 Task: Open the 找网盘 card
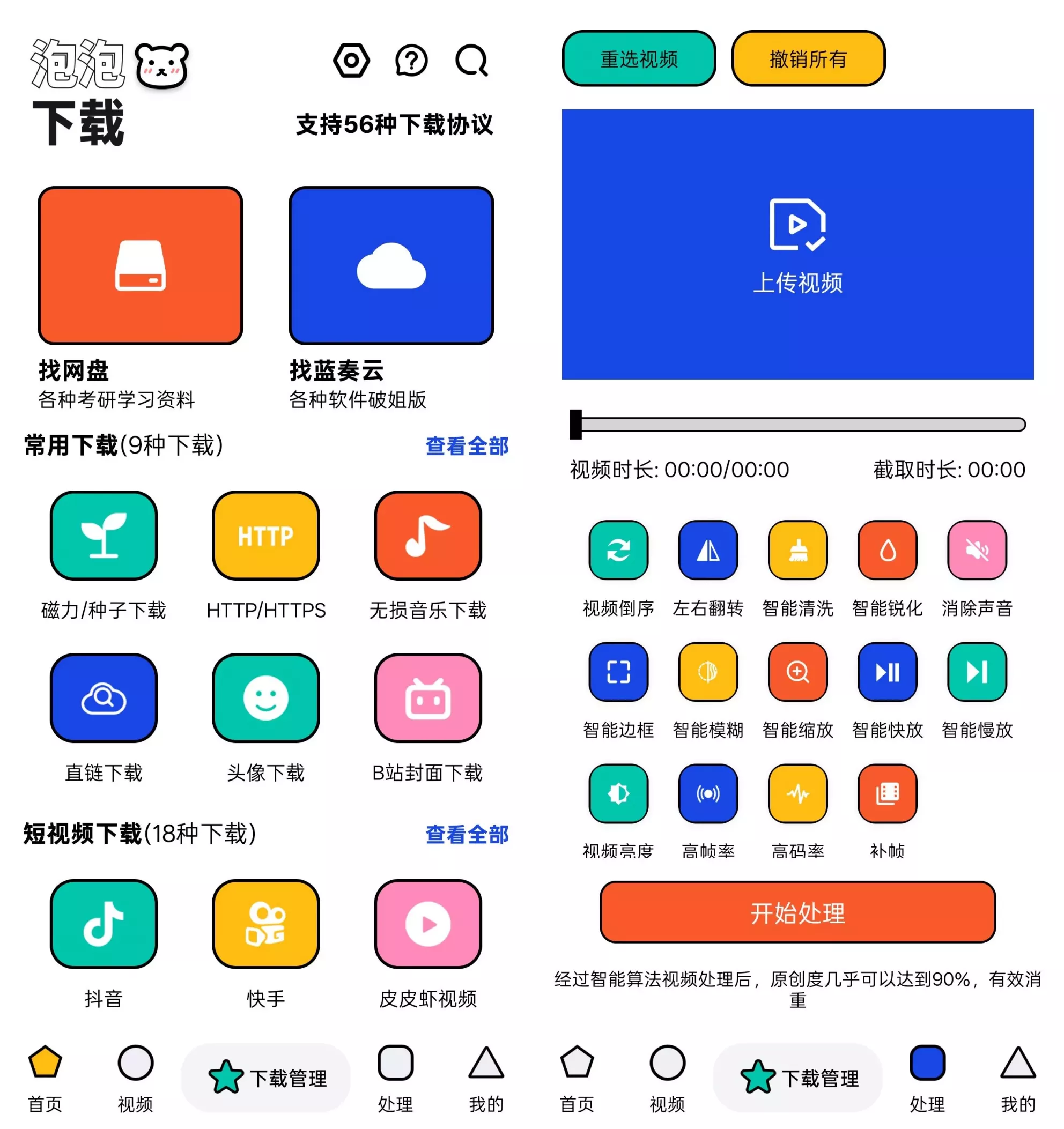tap(141, 265)
